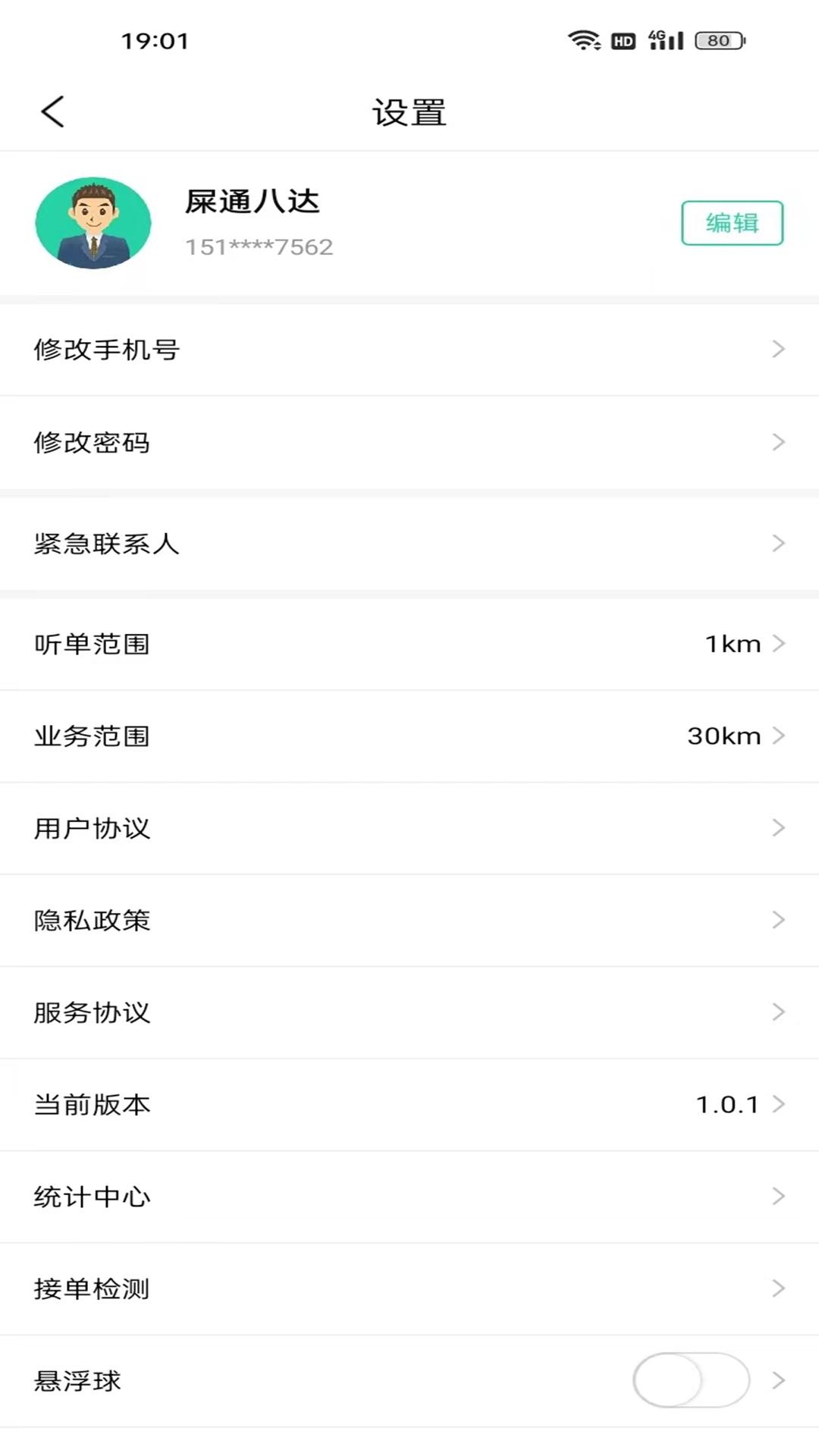Open 业务范围 showing 30km
Viewport: 819px width, 1456px height.
coord(409,736)
